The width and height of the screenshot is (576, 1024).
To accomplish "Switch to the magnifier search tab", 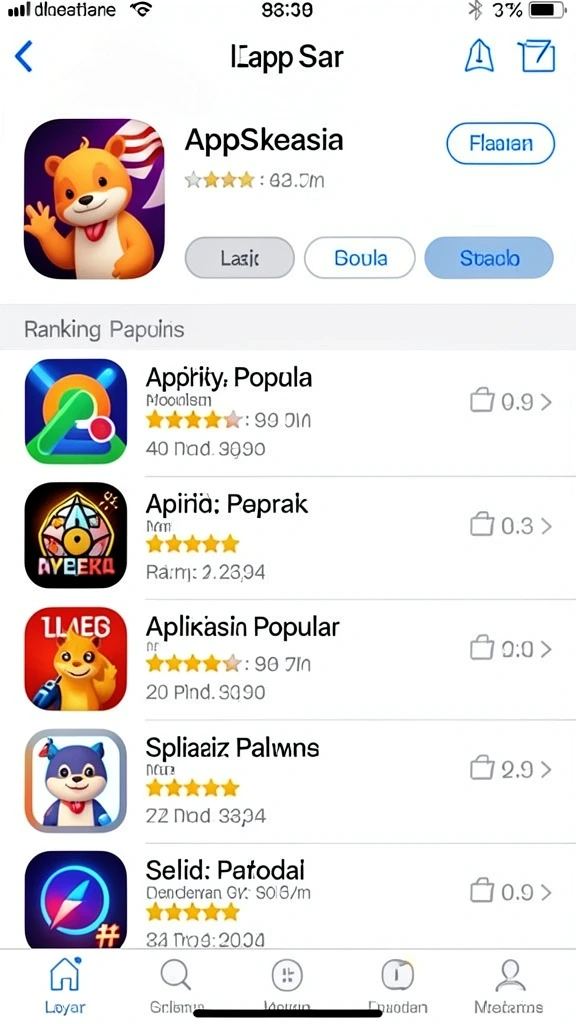I will click(x=176, y=985).
